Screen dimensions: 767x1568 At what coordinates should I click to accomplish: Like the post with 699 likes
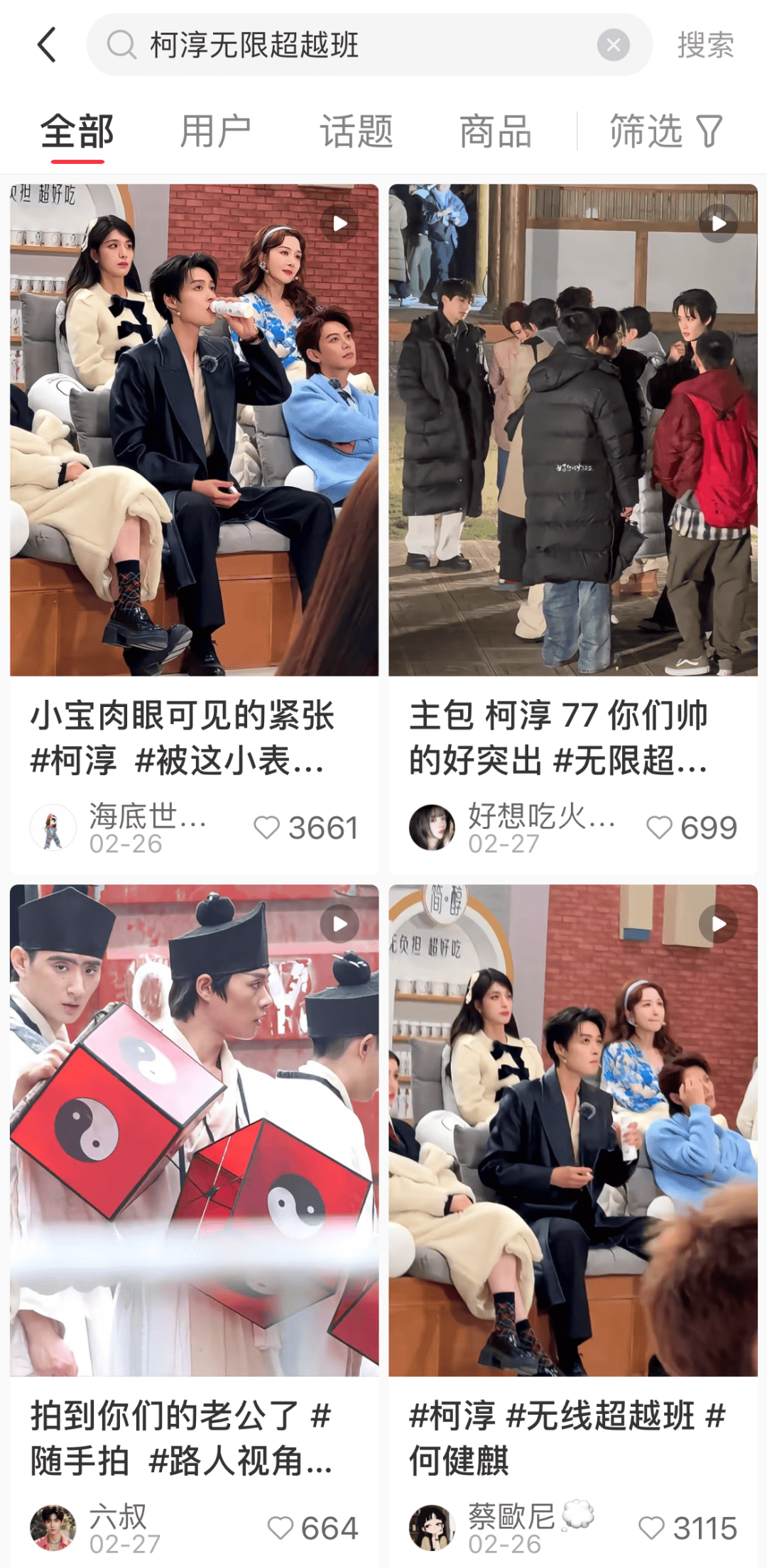pyautogui.click(x=659, y=828)
